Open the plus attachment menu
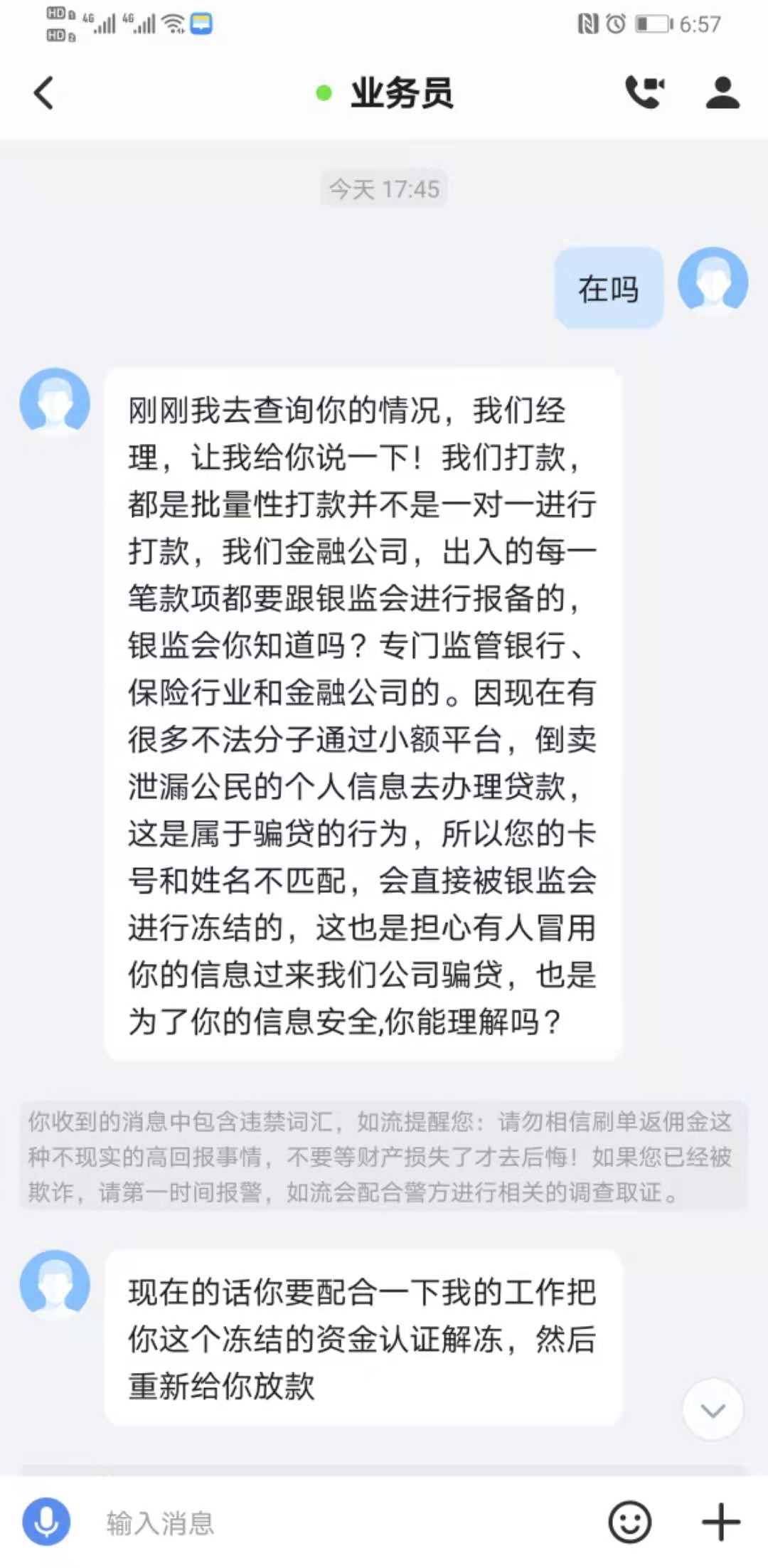This screenshot has height=1568, width=768. click(721, 1522)
